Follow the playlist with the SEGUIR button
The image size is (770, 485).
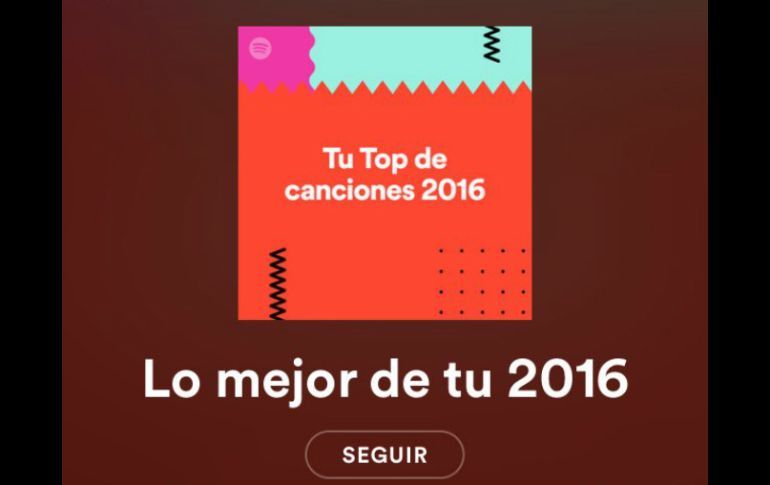[x=384, y=455]
